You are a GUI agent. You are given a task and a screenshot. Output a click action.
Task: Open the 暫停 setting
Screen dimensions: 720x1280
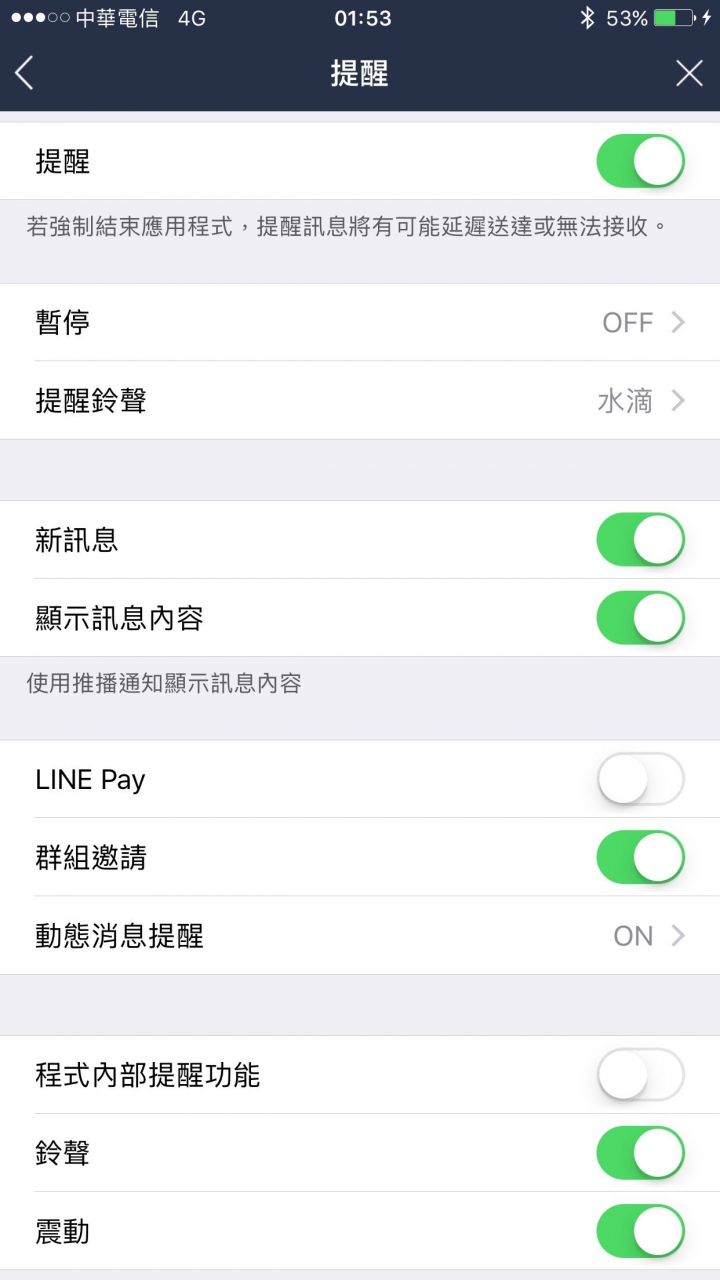coord(360,322)
